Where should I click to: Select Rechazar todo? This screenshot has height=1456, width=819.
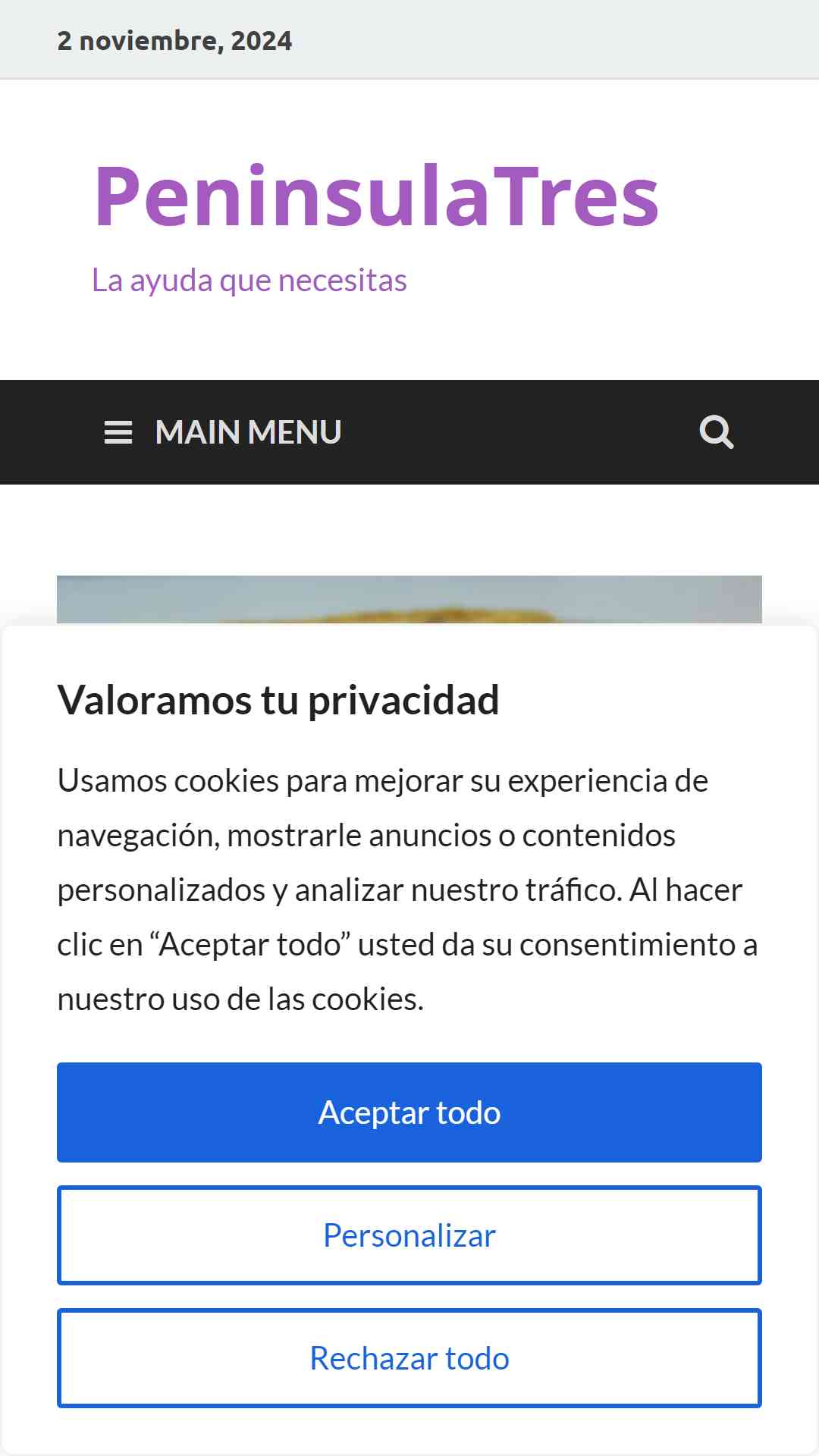tap(409, 1358)
